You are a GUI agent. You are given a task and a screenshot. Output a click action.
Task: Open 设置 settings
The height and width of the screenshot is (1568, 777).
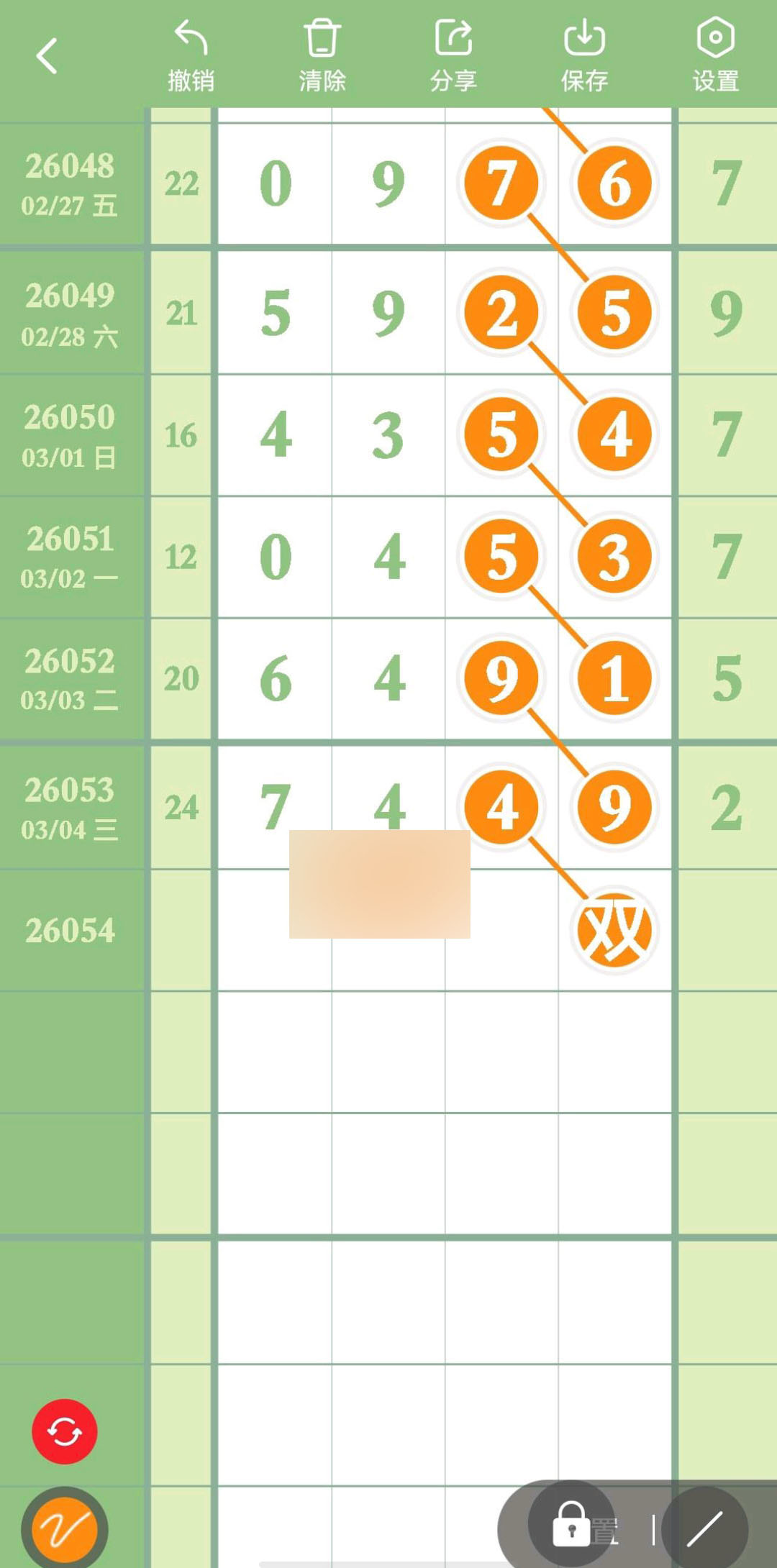[x=715, y=56]
